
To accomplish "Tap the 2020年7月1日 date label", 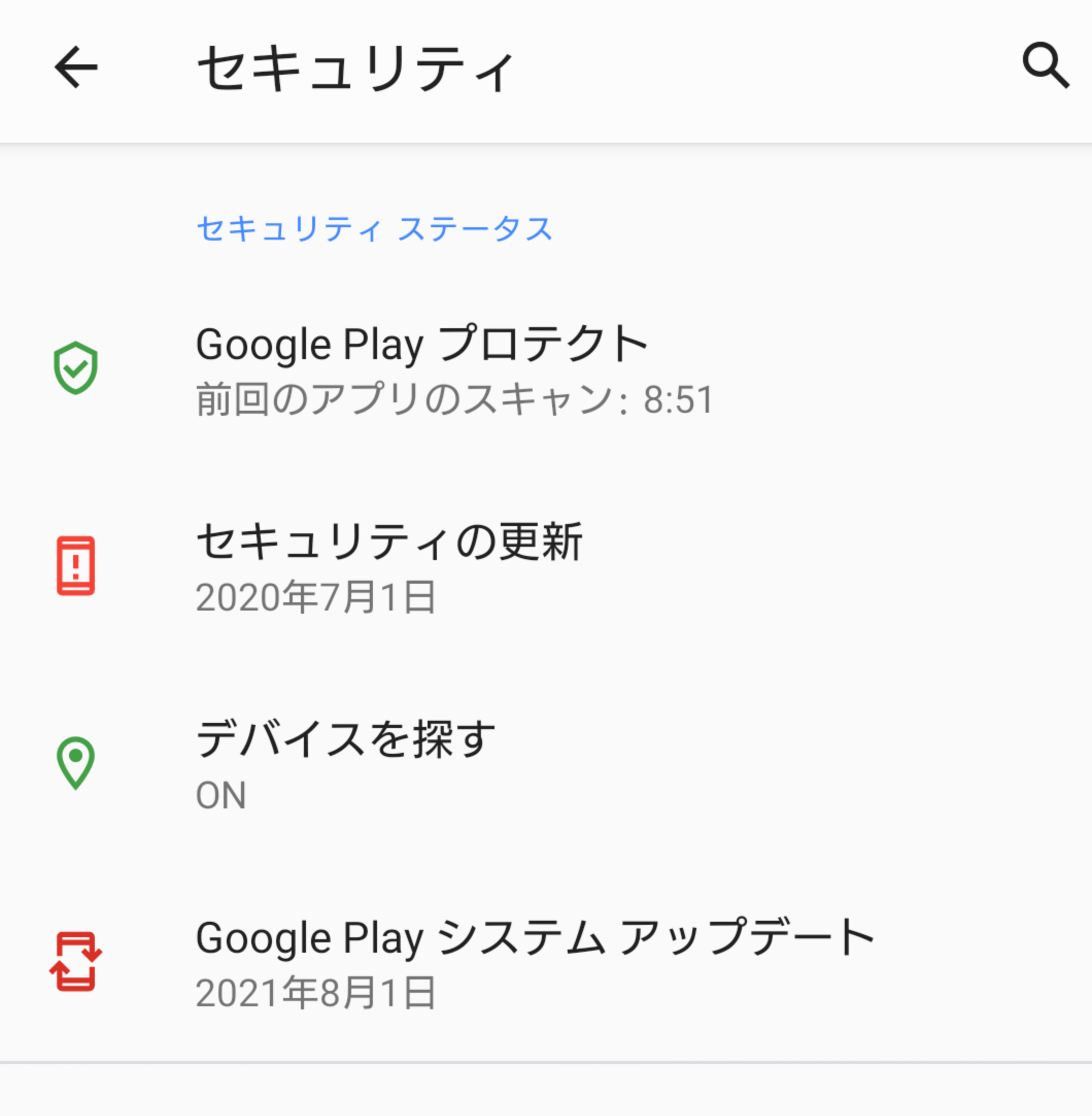I will (315, 597).
